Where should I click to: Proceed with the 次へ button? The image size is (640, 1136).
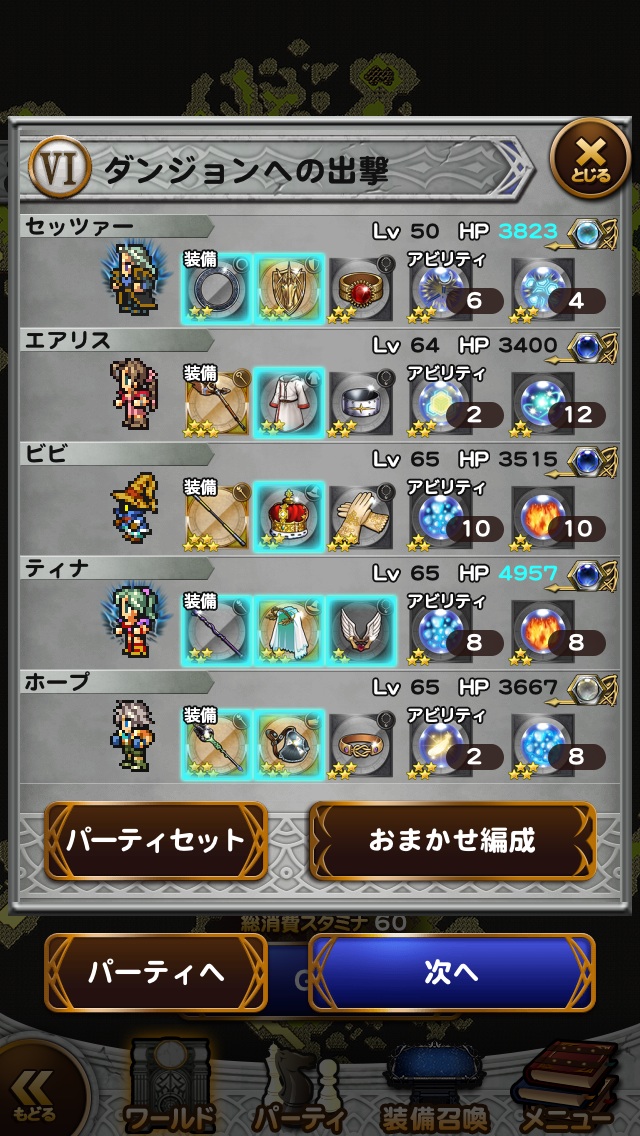[451, 972]
